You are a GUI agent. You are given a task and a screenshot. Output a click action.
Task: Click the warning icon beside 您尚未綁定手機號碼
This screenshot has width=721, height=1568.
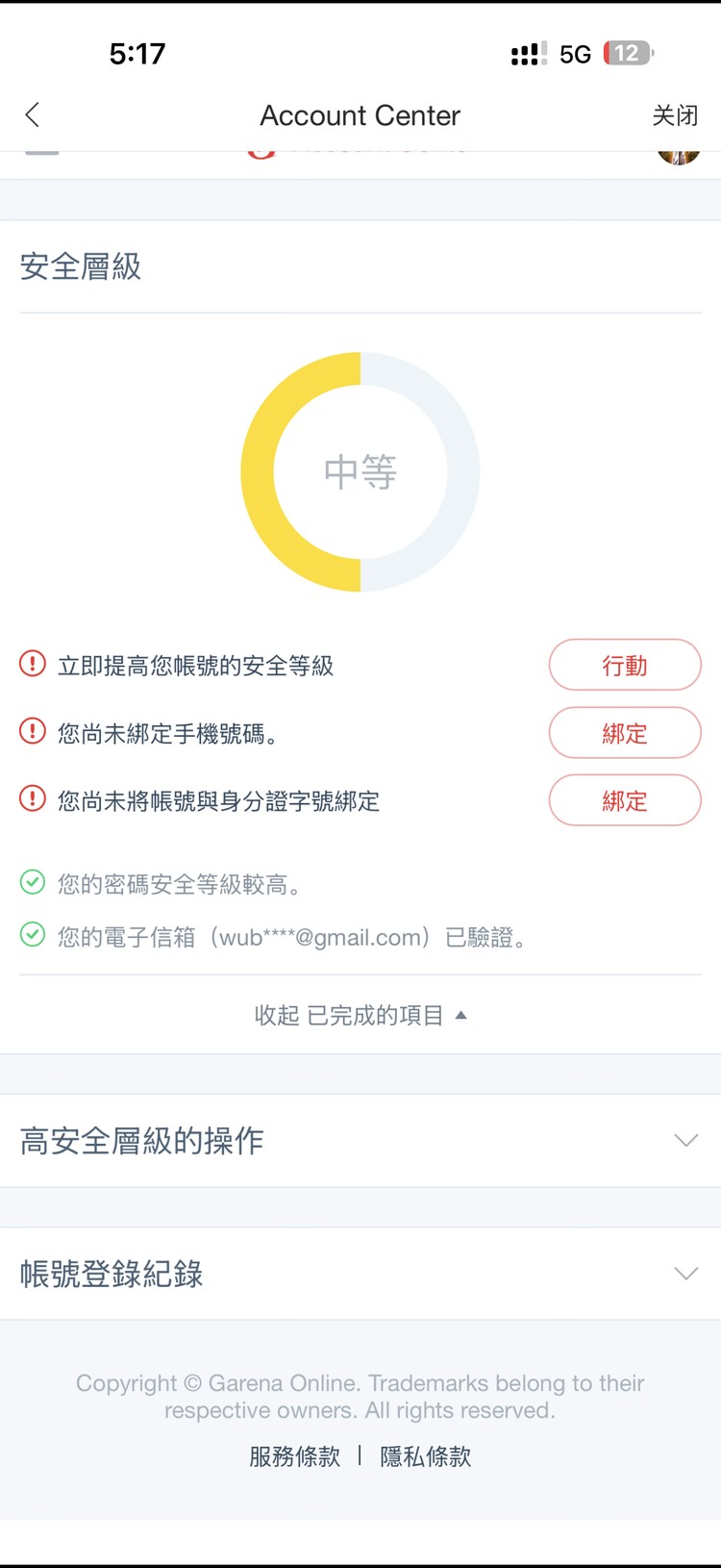[30, 732]
